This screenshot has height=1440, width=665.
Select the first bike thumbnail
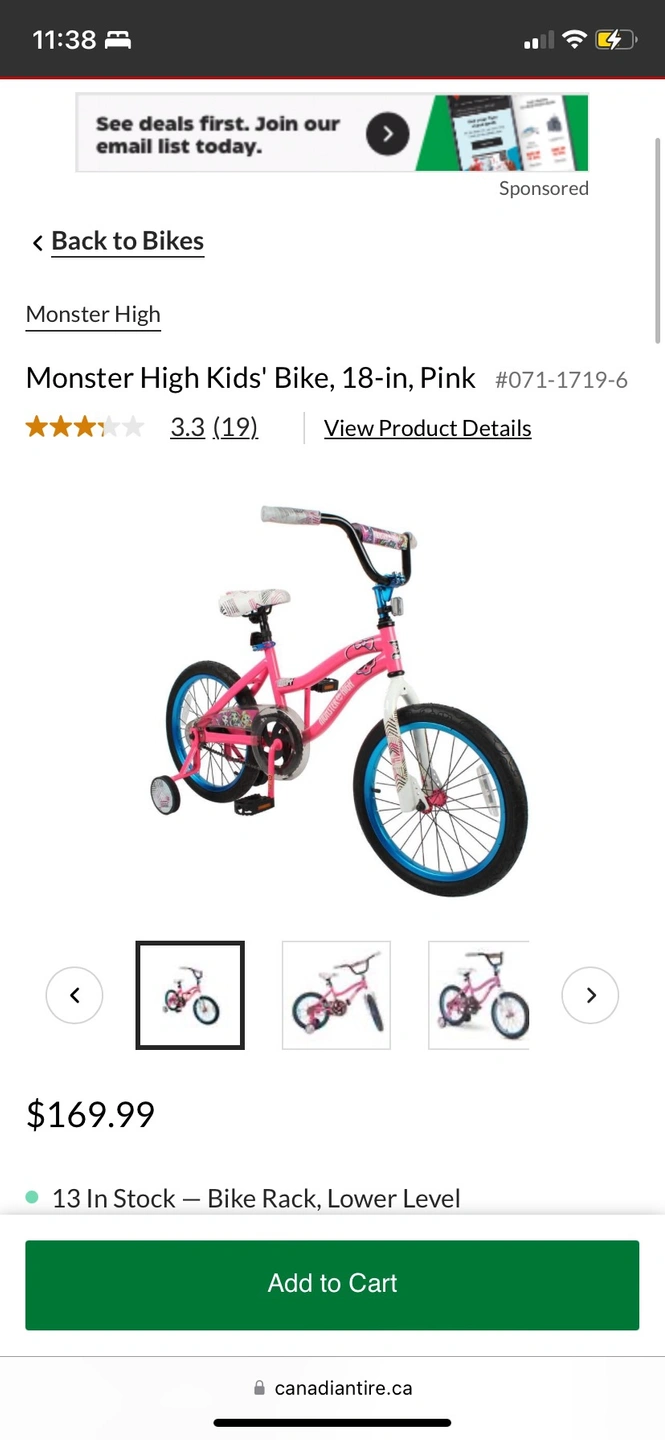point(190,995)
